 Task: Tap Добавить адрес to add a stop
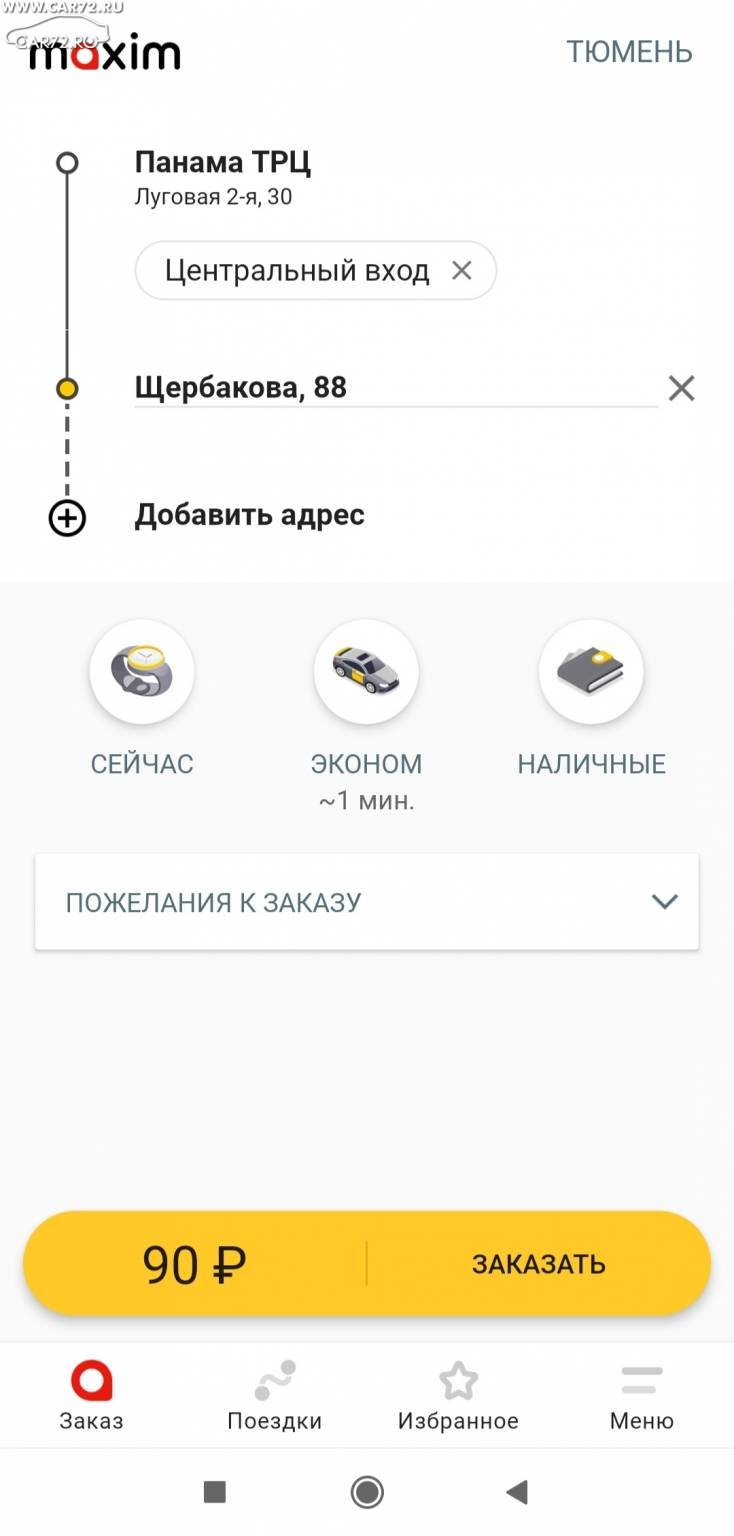[x=249, y=516]
